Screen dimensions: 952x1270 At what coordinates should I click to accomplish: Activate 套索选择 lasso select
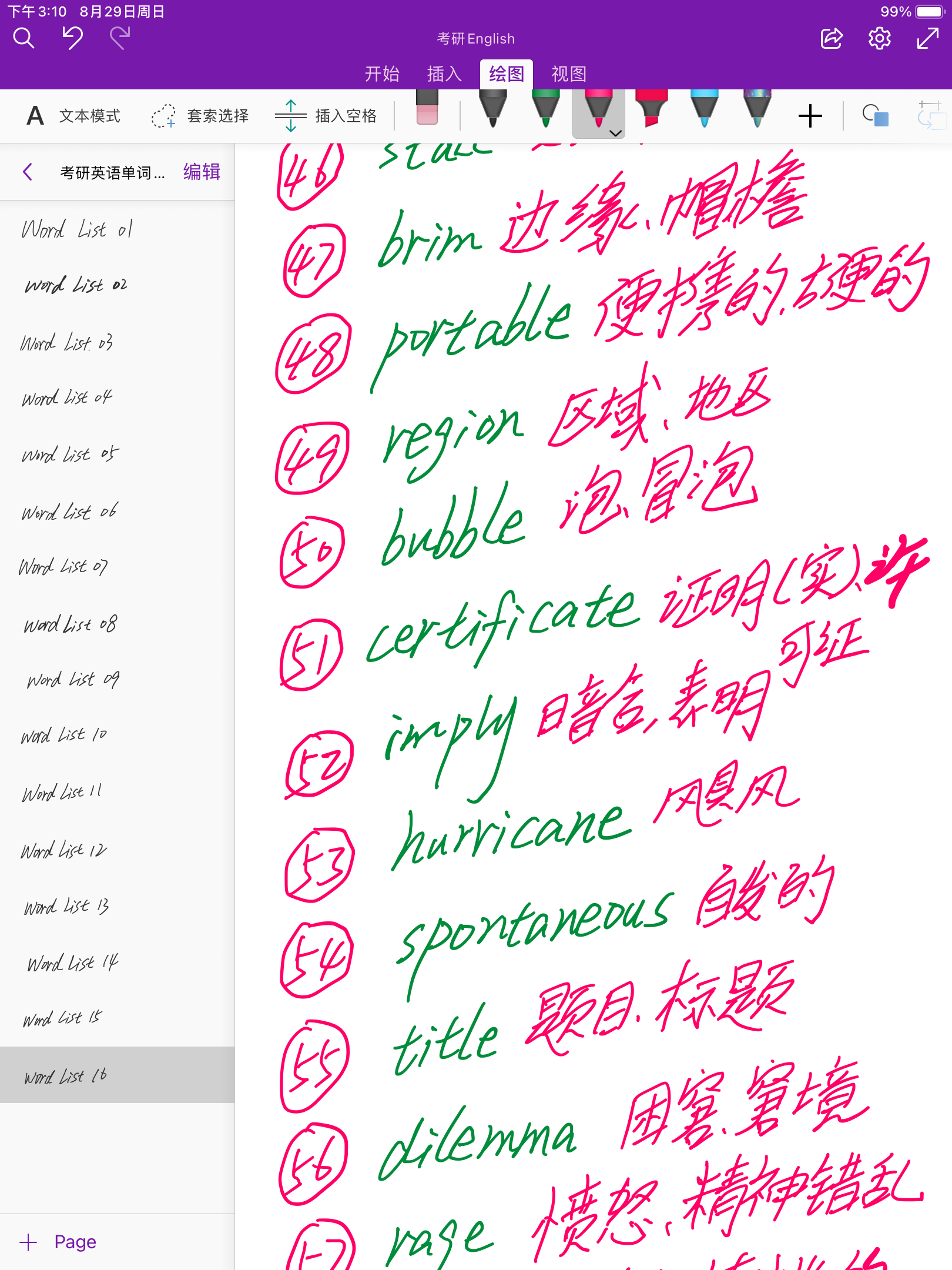[200, 116]
